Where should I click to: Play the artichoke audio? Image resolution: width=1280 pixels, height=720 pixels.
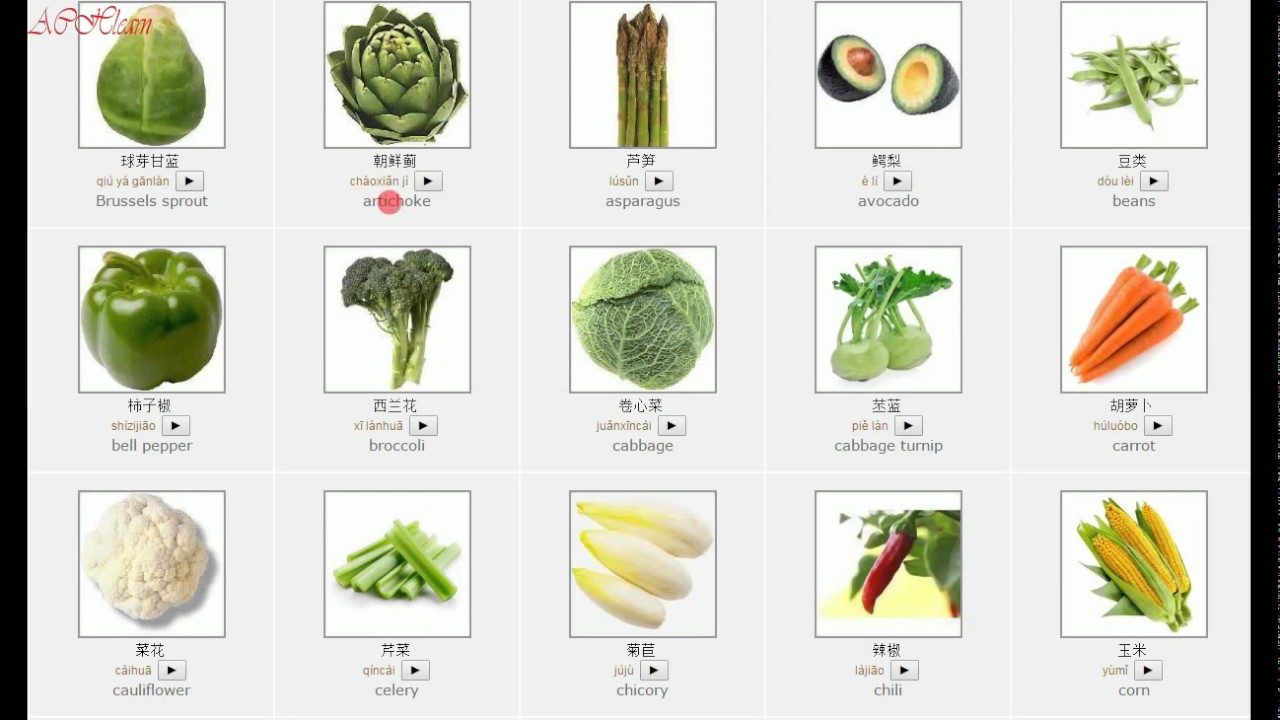(x=428, y=181)
